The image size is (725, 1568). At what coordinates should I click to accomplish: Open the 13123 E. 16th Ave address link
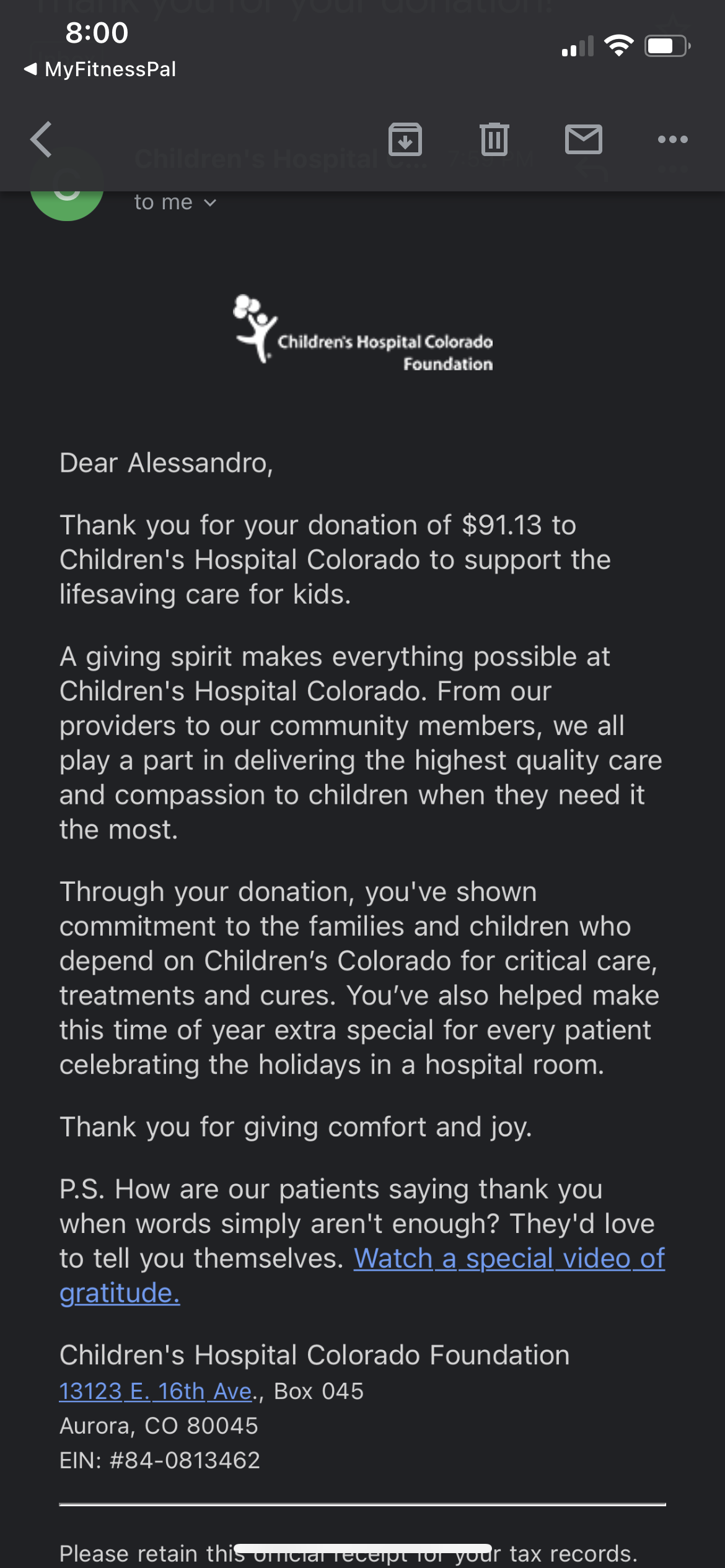tap(155, 1392)
